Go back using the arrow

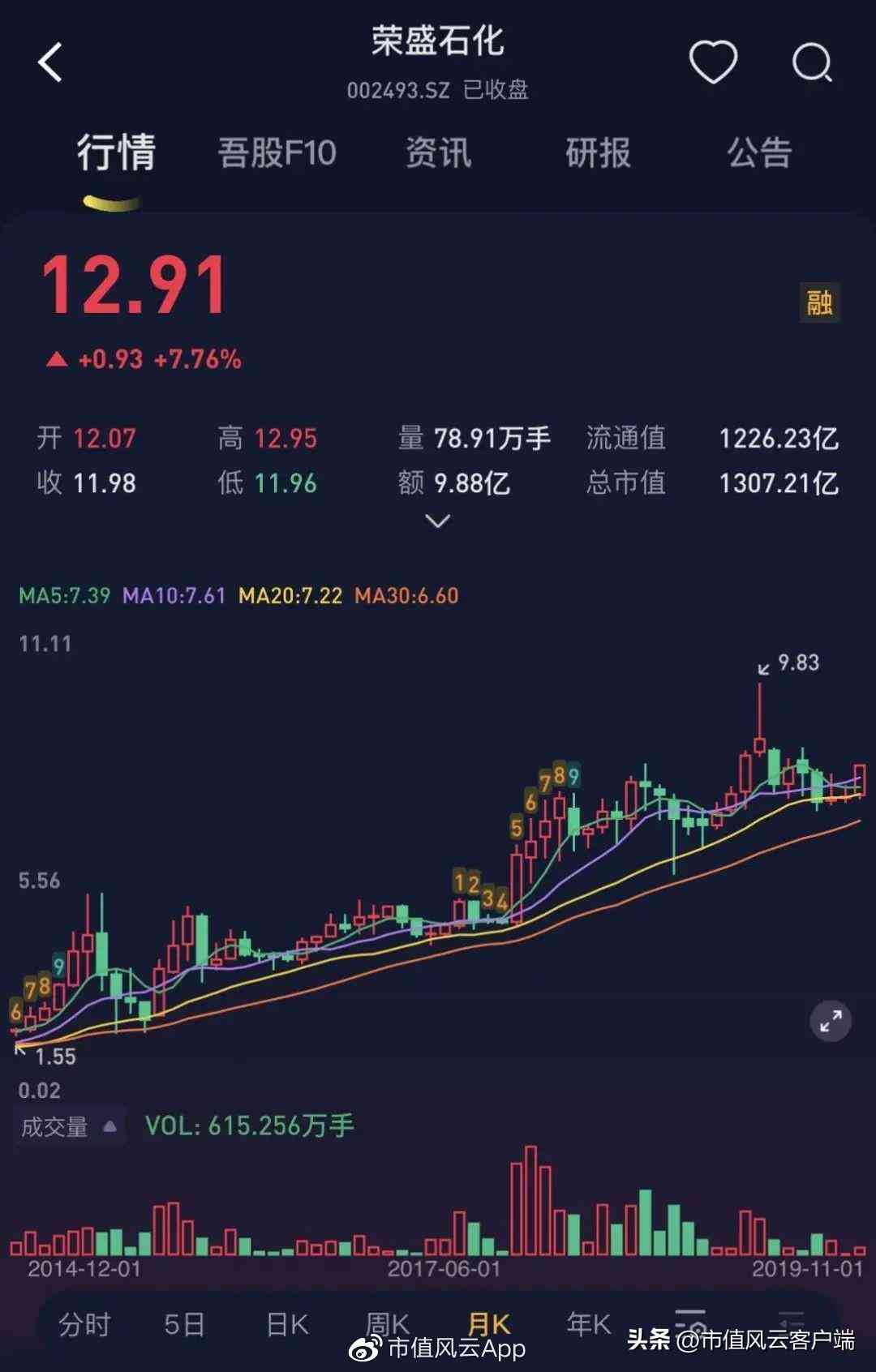(50, 62)
